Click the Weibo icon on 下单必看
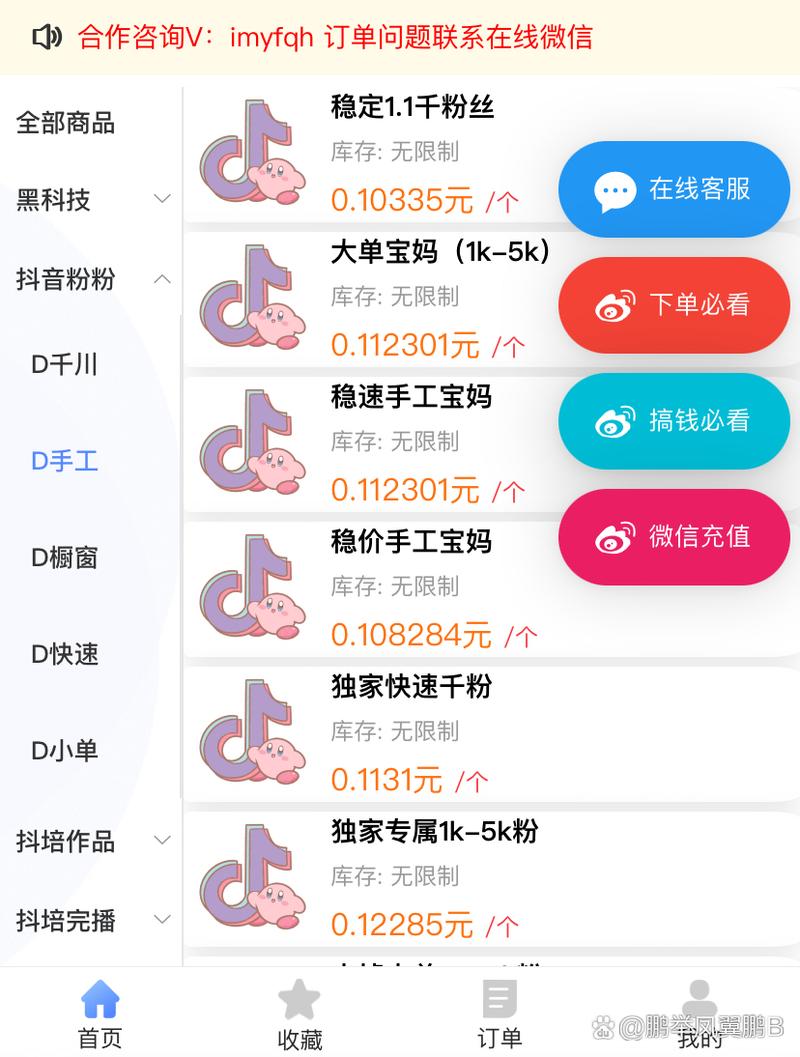Image resolution: width=800 pixels, height=1057 pixels. tap(614, 305)
